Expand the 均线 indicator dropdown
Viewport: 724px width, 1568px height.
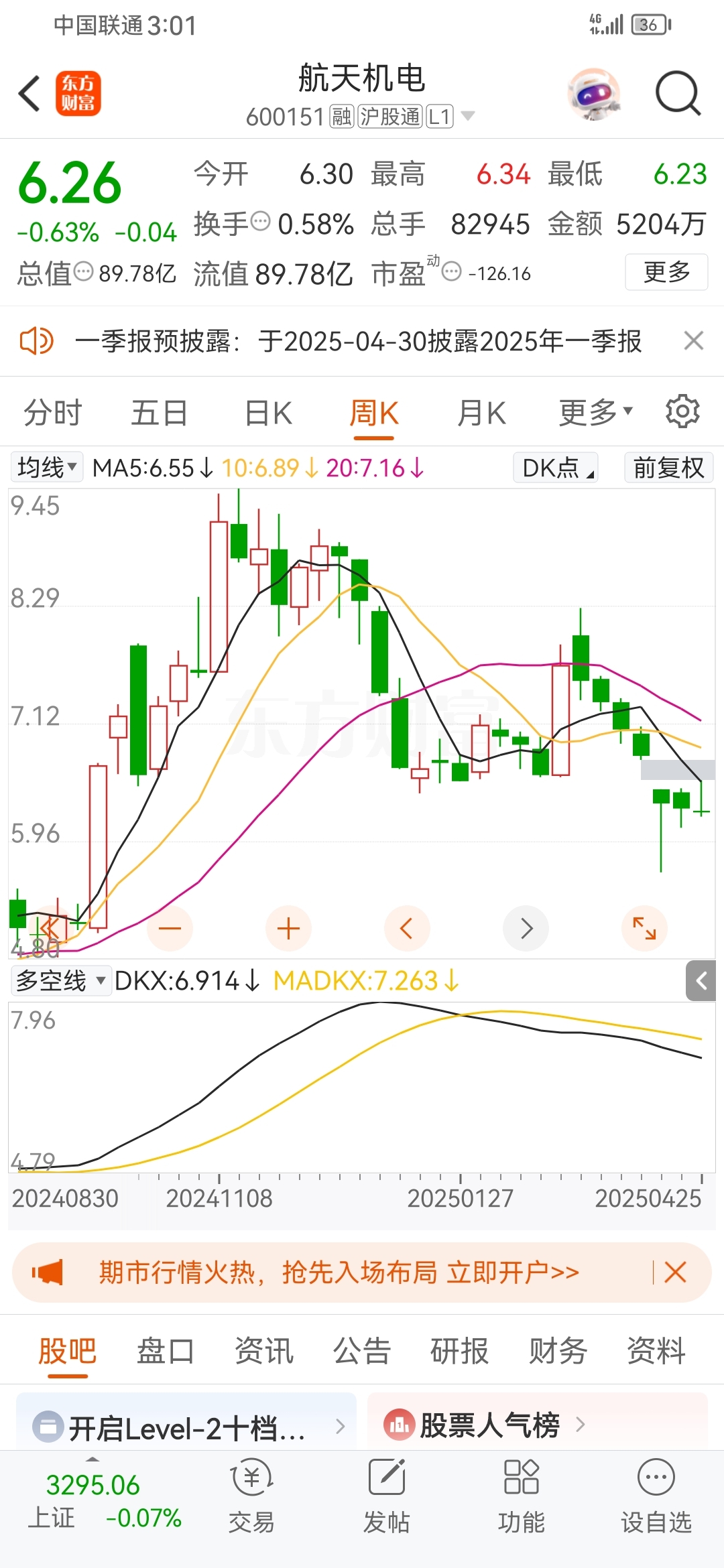tap(47, 467)
